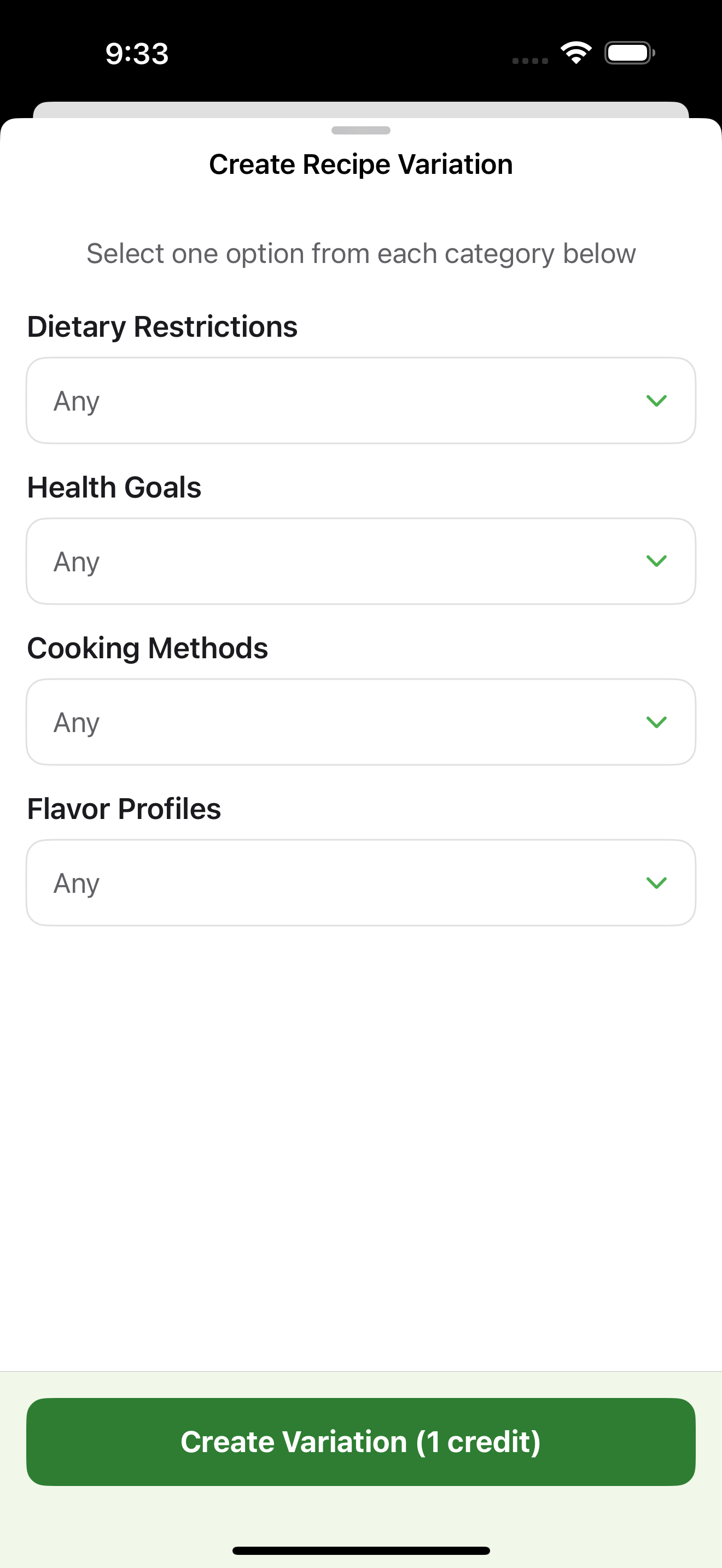The height and width of the screenshot is (1568, 722).
Task: Tap the 9:33 clock display
Action: 135,54
